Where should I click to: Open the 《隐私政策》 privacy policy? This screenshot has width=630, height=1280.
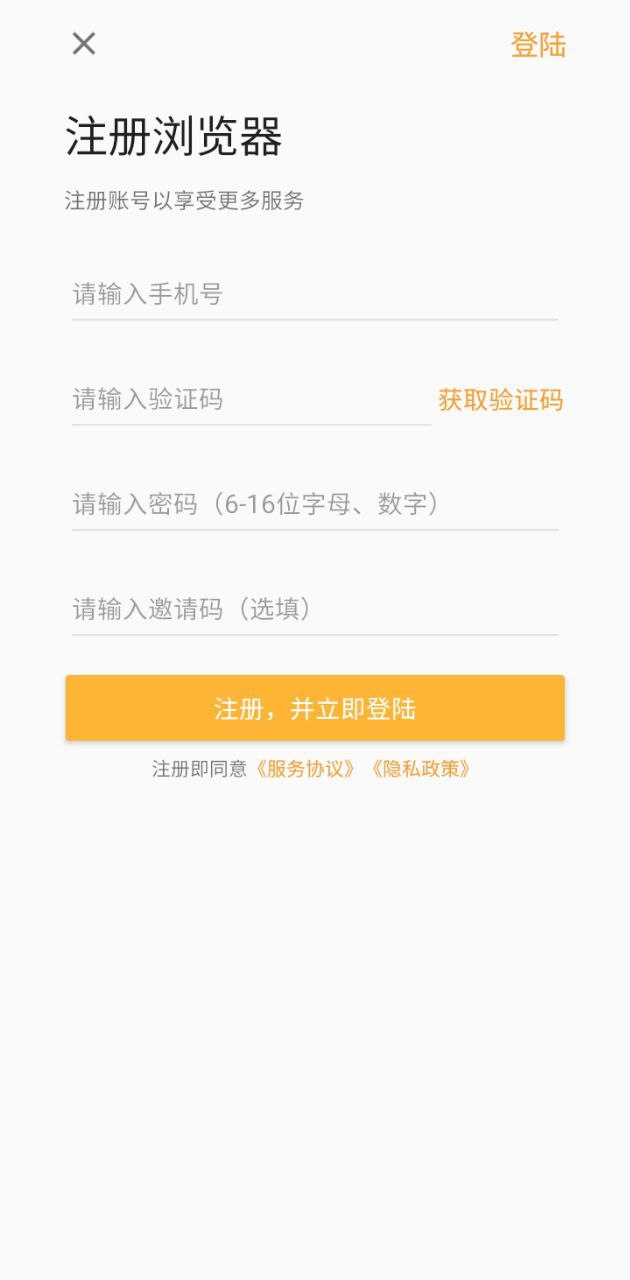[420, 769]
